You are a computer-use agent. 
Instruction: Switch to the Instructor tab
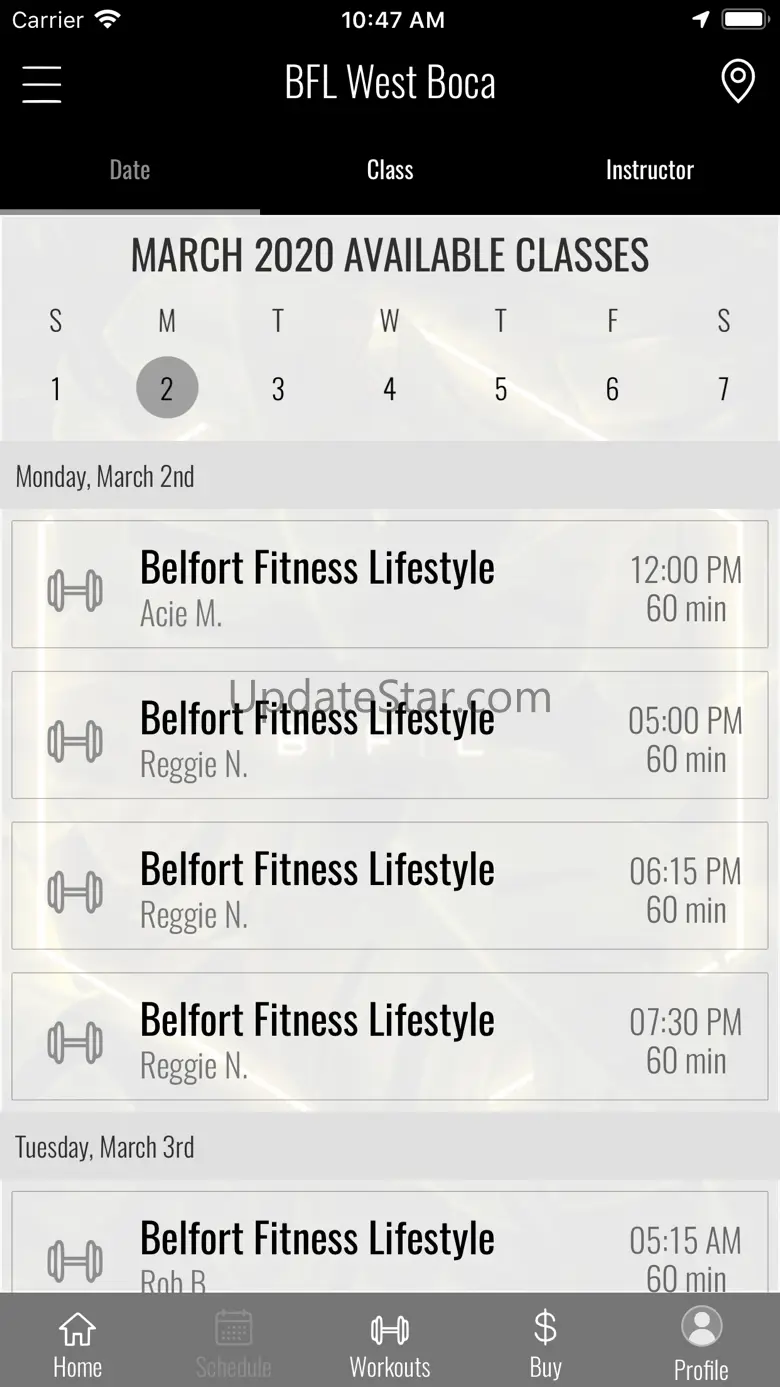pos(650,170)
